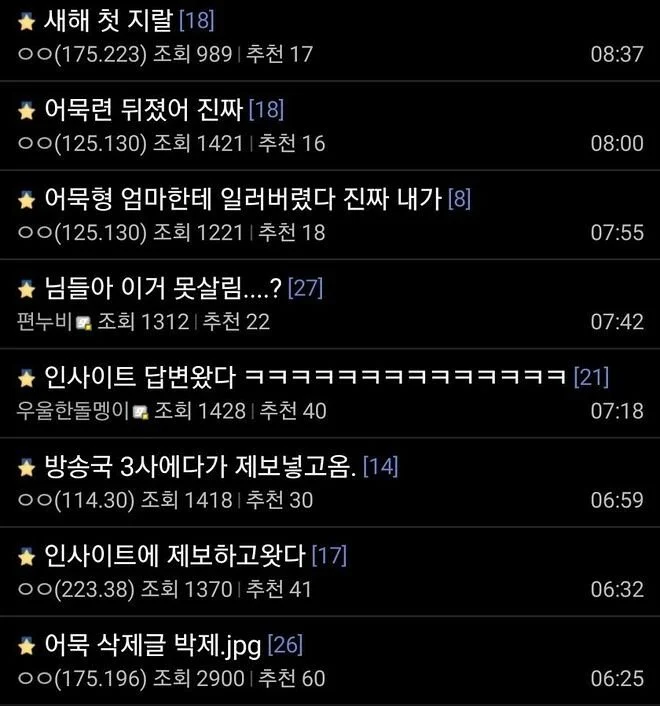Open the post '님들아 이거 못살림....?'
660x706 pixels.
coord(163,289)
